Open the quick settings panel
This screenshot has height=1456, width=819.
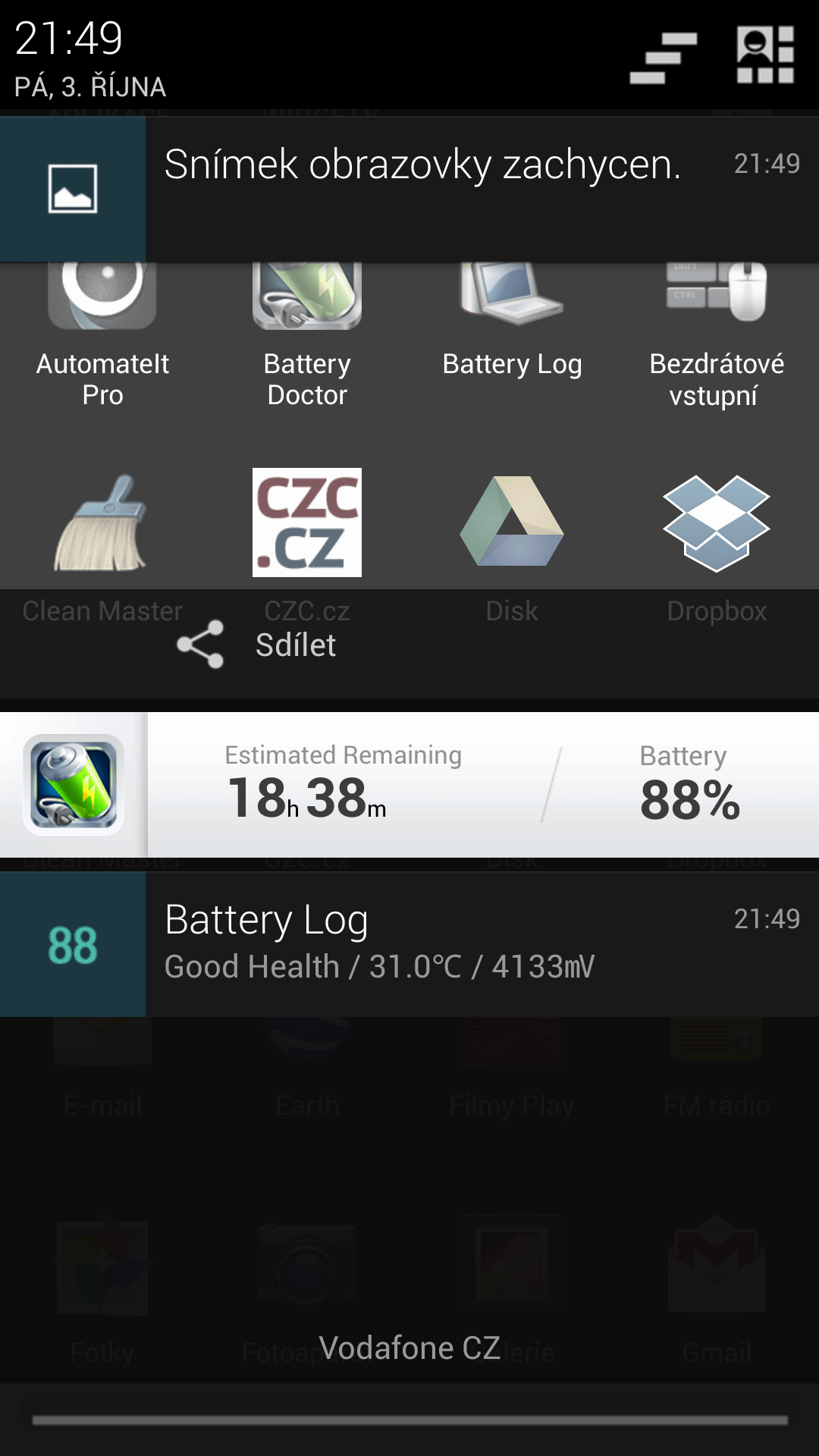click(765, 55)
